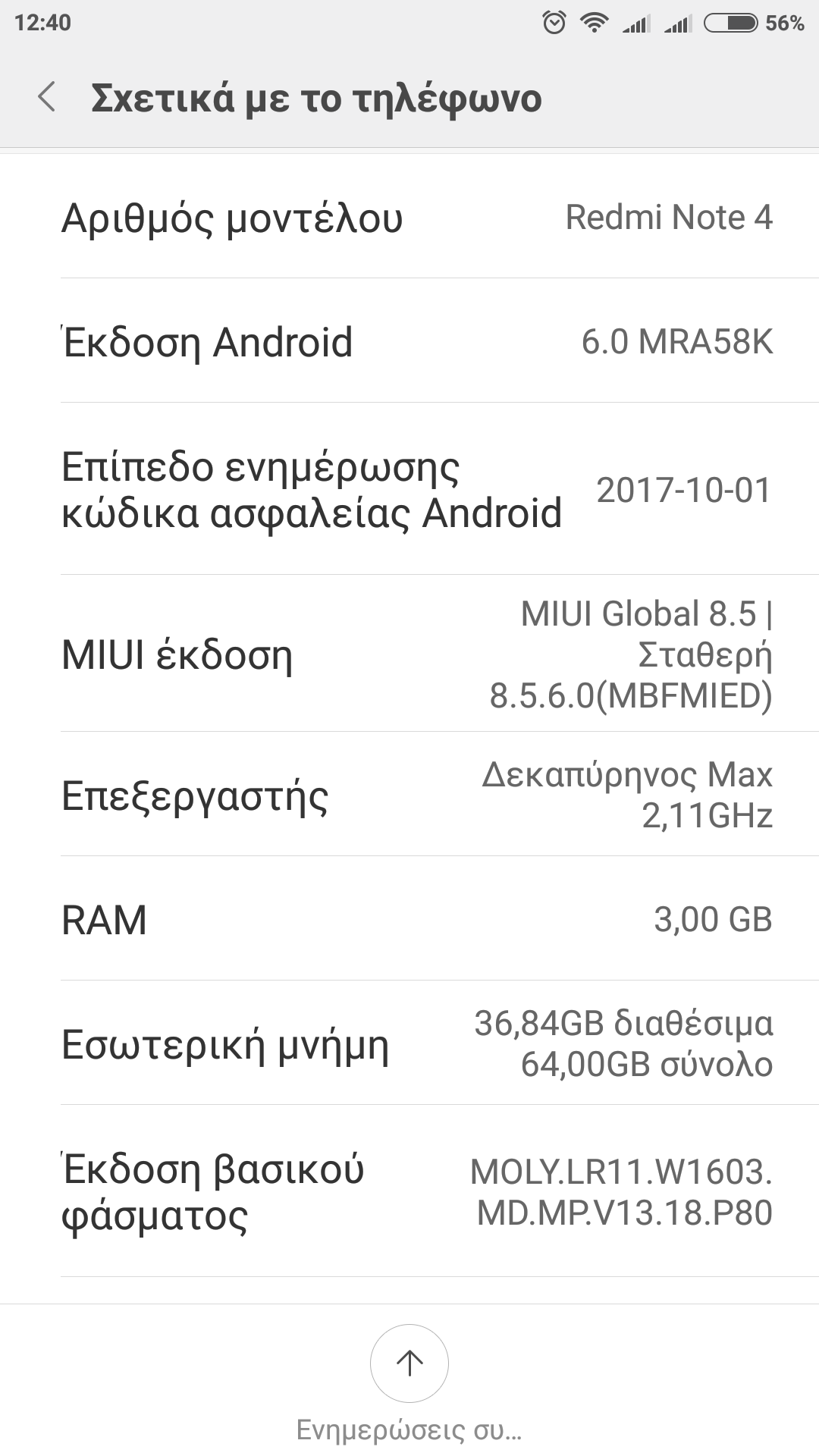Tap the Αριθμός μοντέλου row
819x1456 pixels.
pos(409,218)
